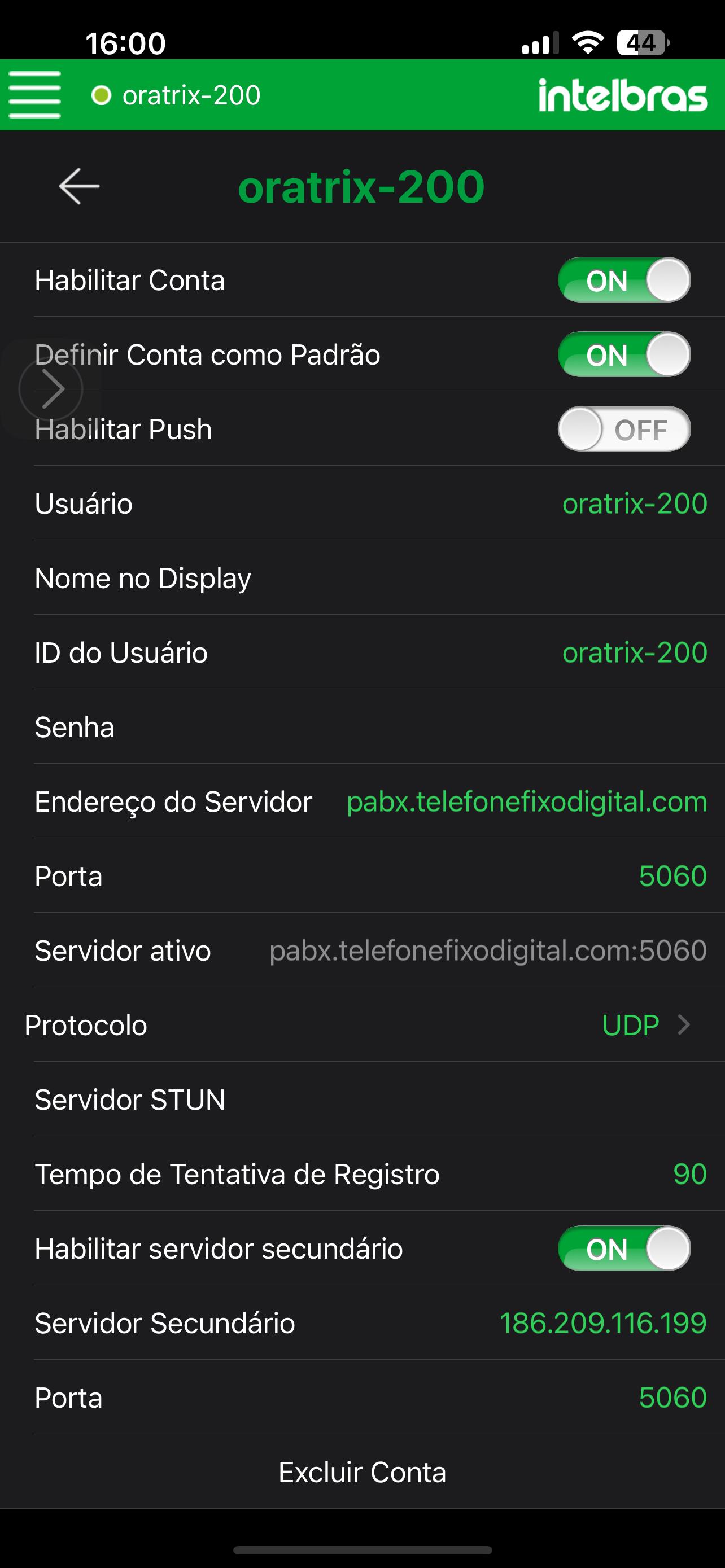Edit Tempo de Tentativa de Registro value
725x1568 pixels.
click(689, 1174)
